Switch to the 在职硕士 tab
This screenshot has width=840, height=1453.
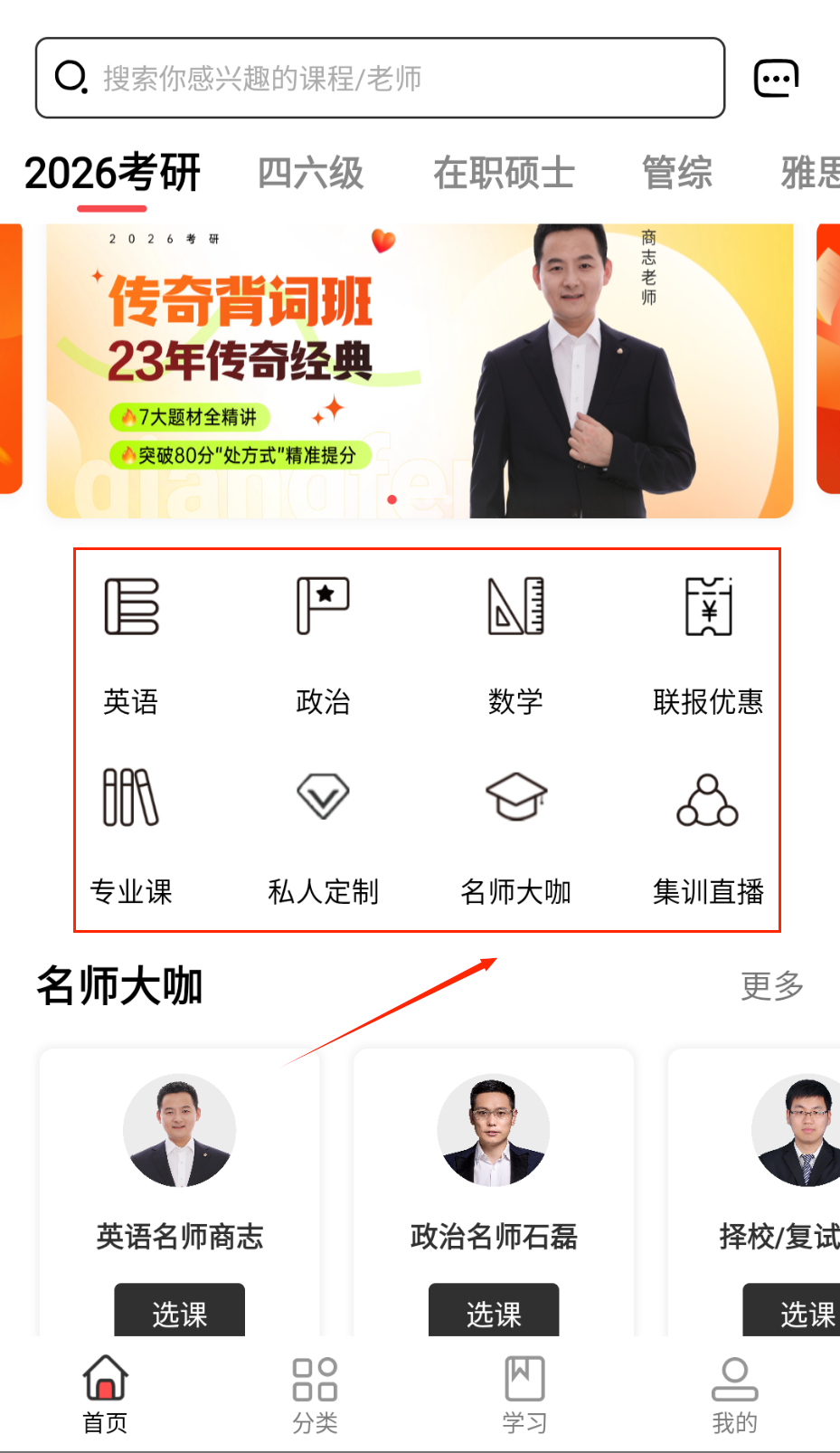[x=504, y=173]
